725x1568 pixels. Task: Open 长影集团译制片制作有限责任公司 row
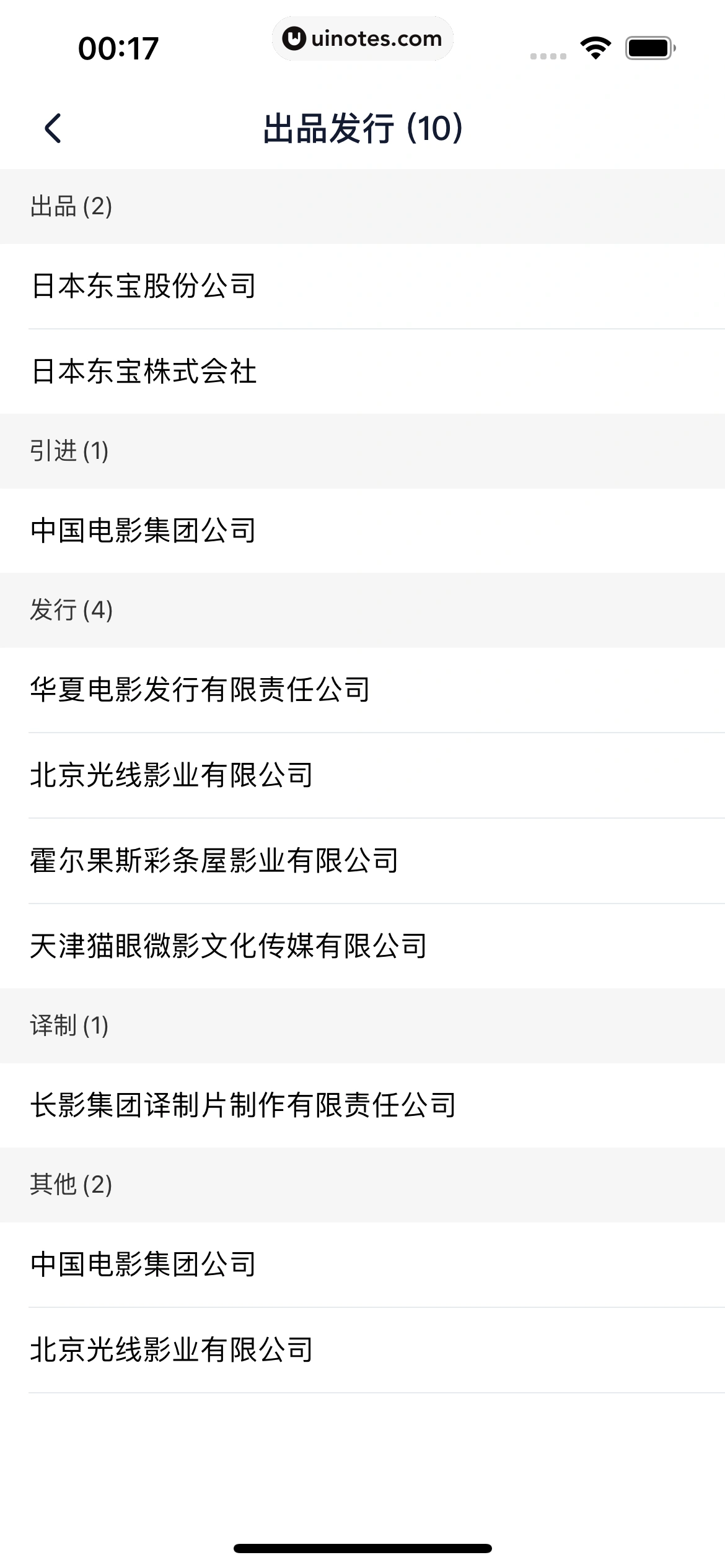pyautogui.click(x=362, y=1105)
